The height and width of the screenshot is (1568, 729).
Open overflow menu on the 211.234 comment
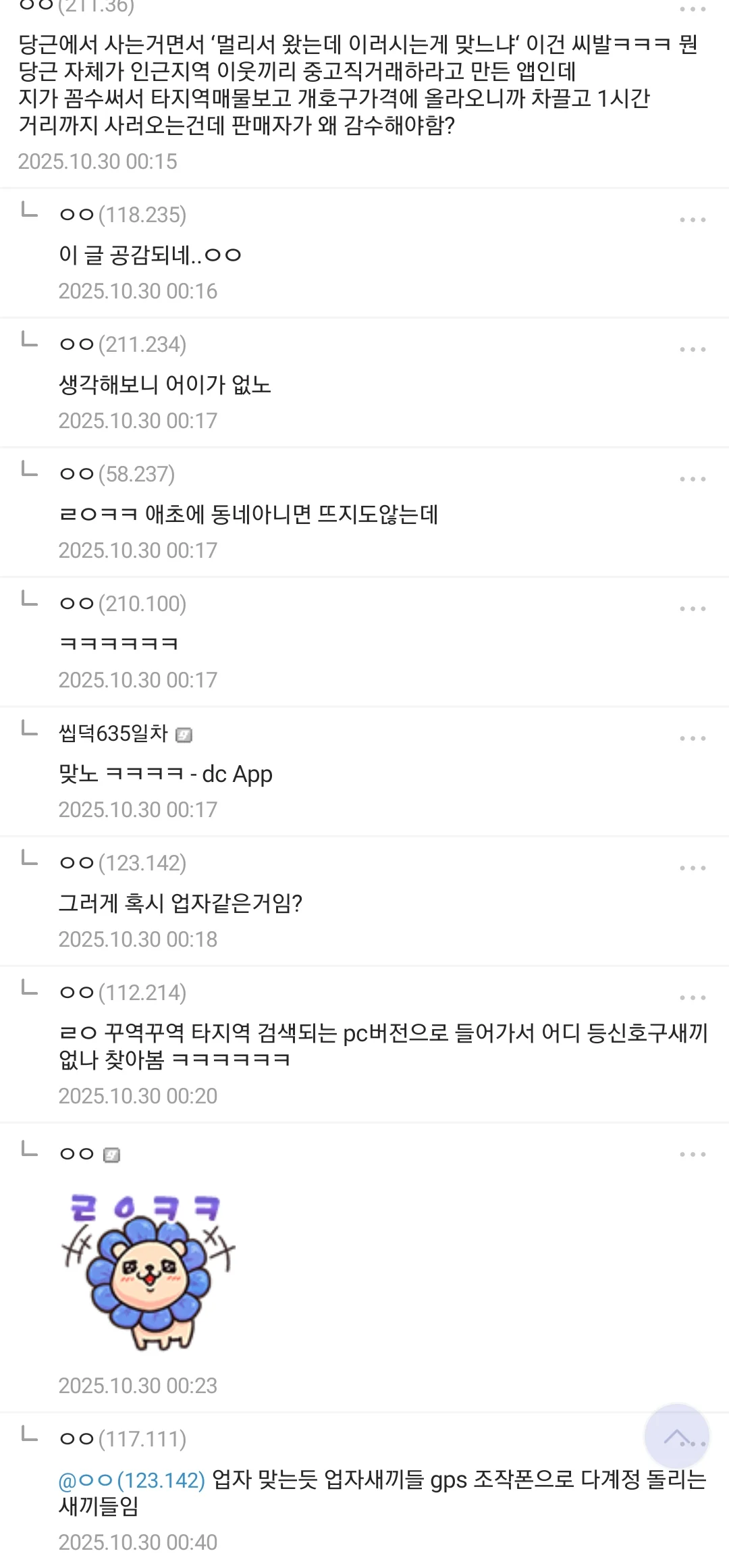point(693,350)
